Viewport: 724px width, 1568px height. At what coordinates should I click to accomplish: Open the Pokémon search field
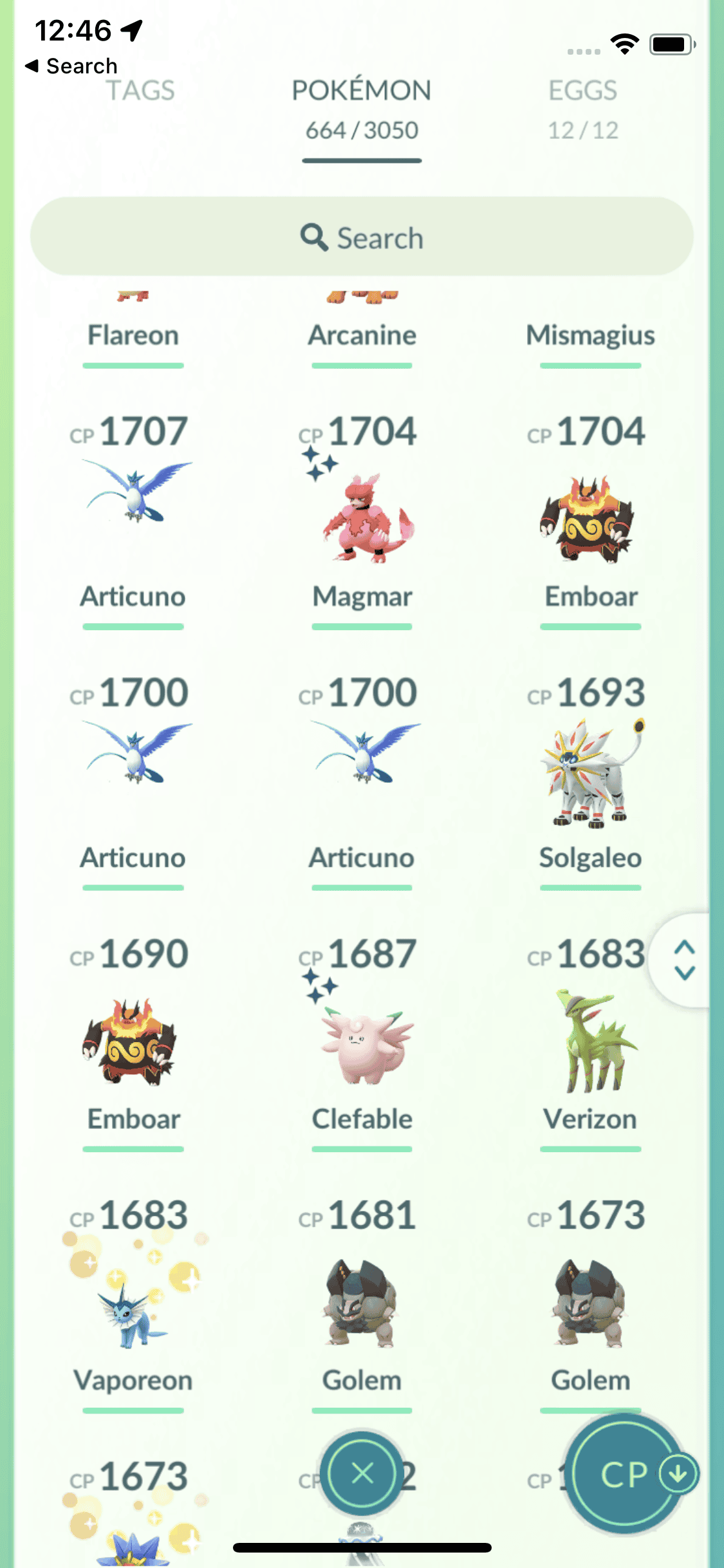[x=362, y=238]
